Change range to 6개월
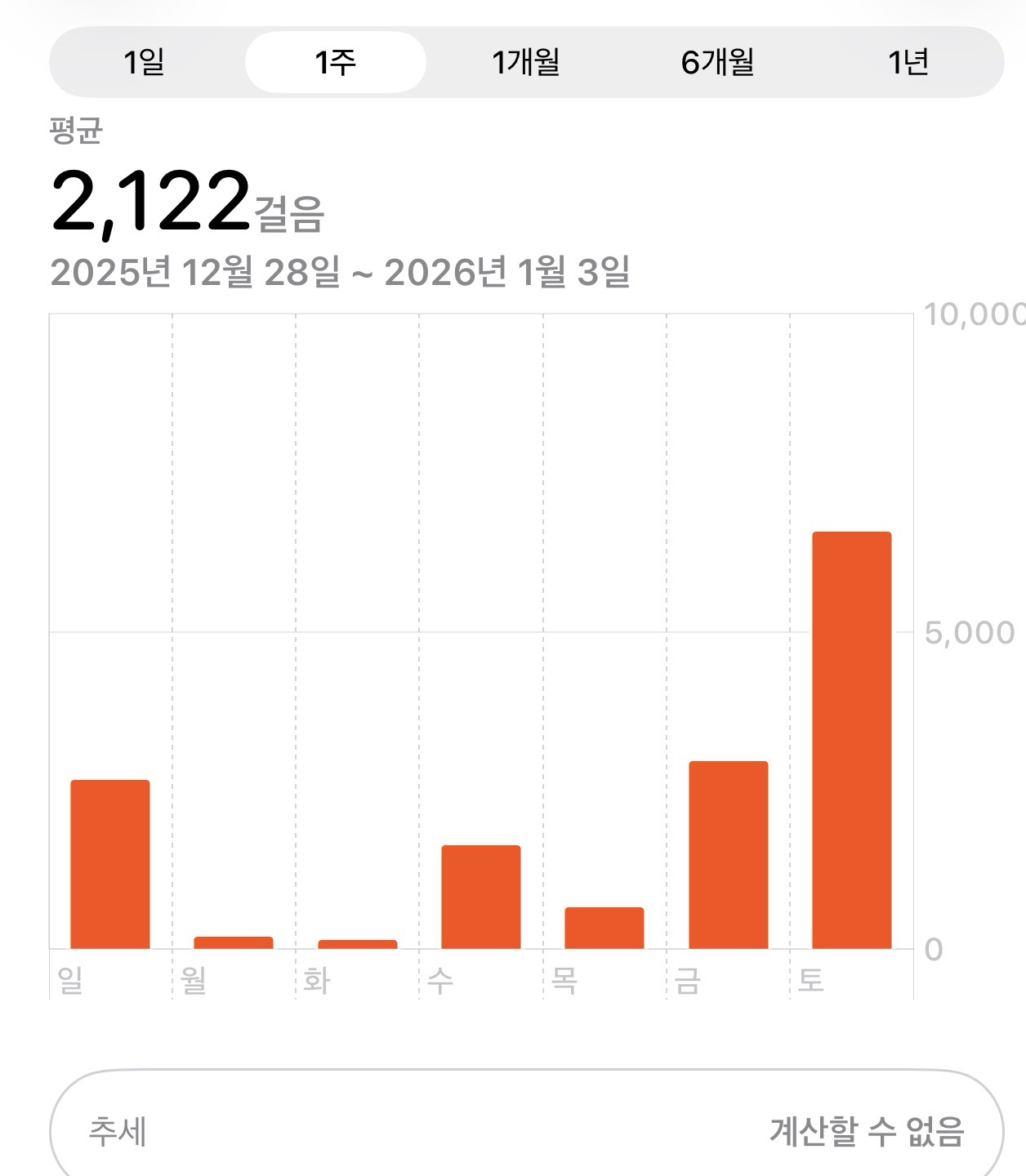This screenshot has height=1176, width=1026. (717, 62)
